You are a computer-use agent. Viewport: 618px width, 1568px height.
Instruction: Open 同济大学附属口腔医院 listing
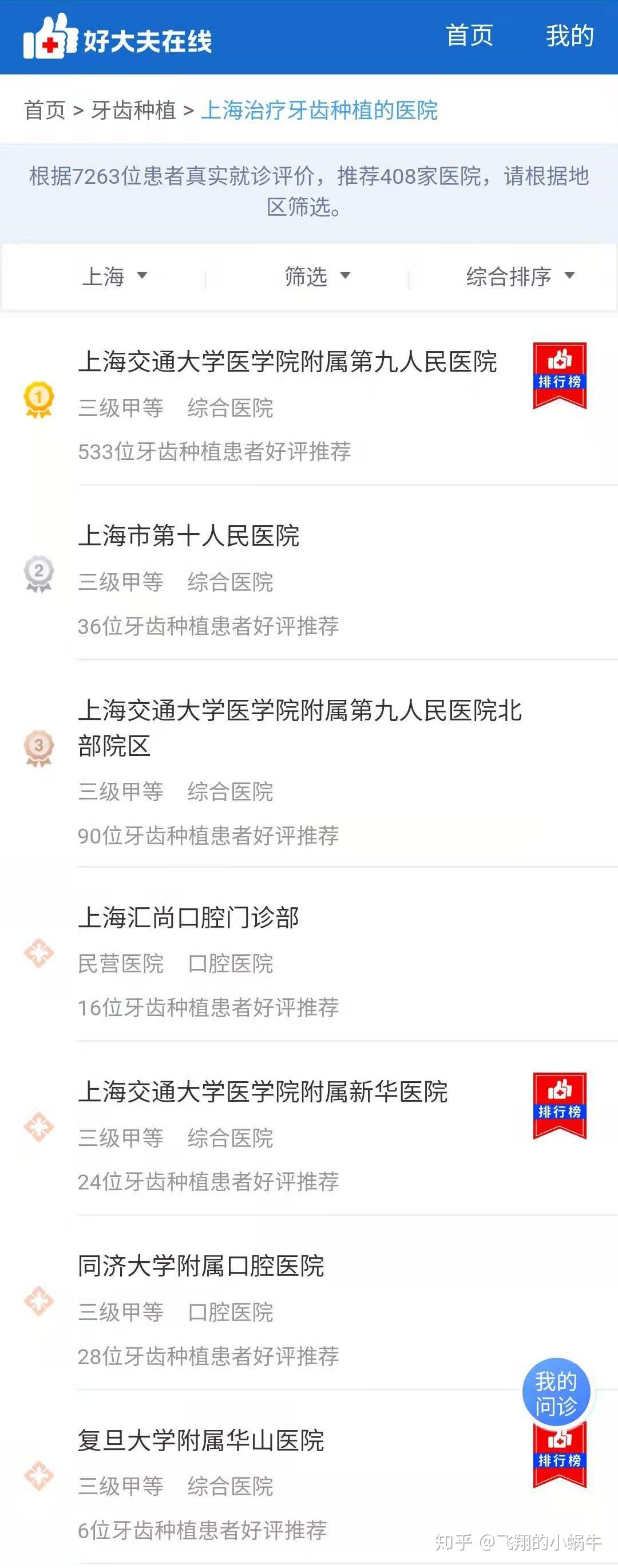pos(201,1267)
